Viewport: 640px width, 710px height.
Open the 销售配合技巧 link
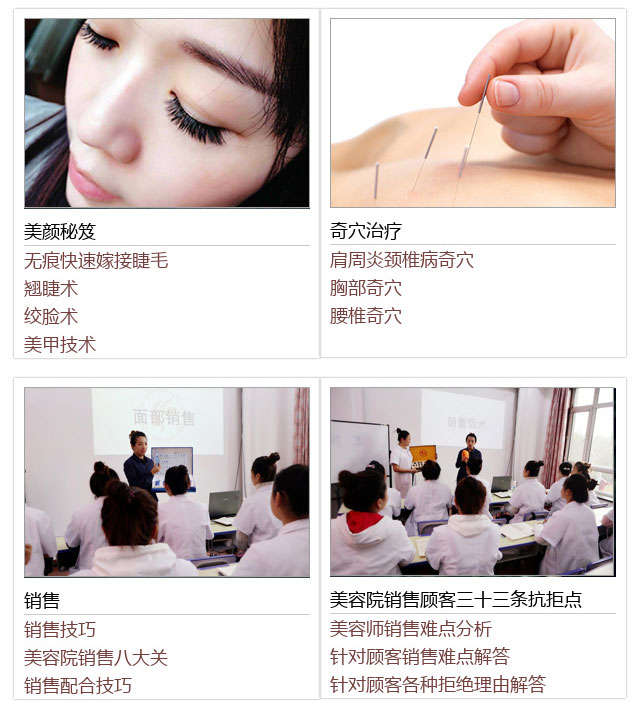(78, 685)
